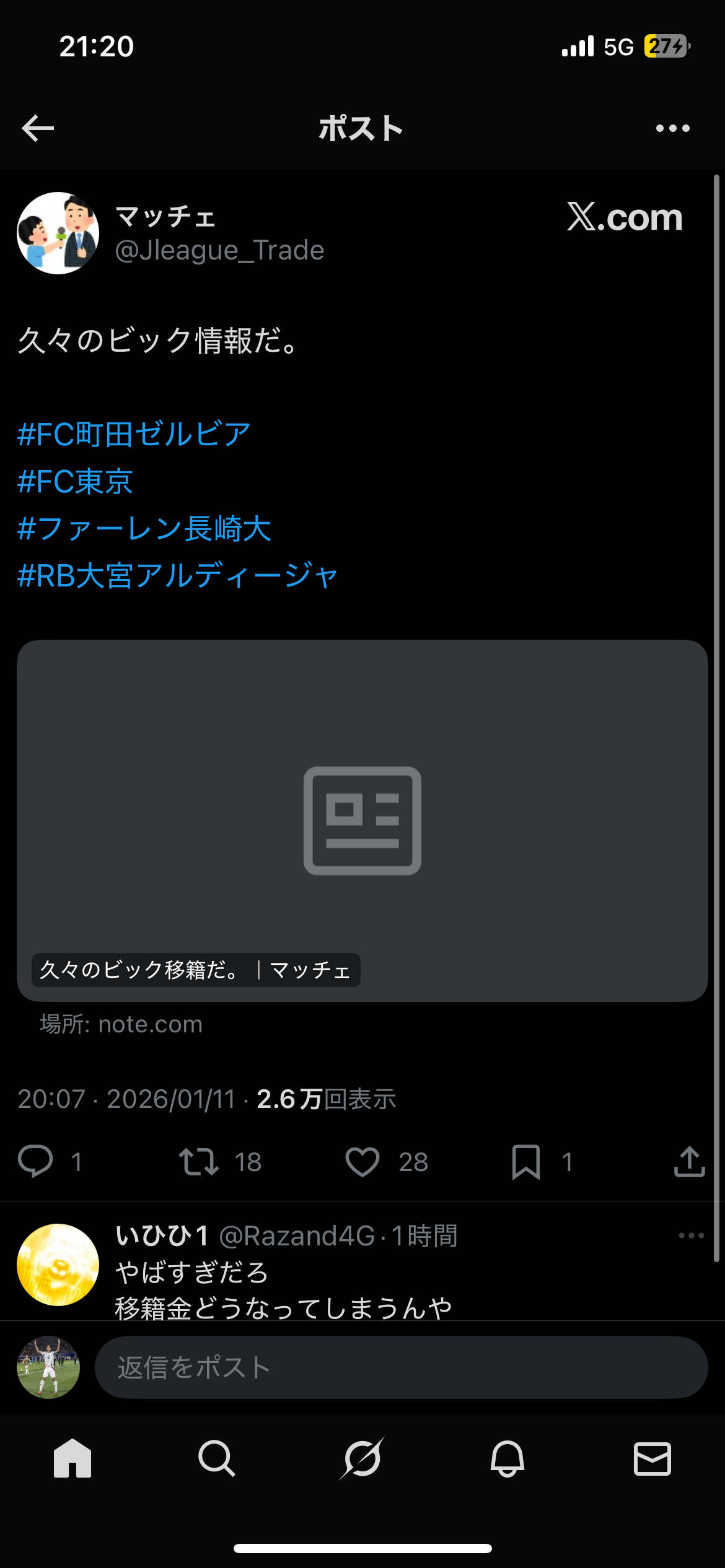Open the #FC町田ゼルビア hashtag
This screenshot has width=725, height=1568.
tap(134, 434)
